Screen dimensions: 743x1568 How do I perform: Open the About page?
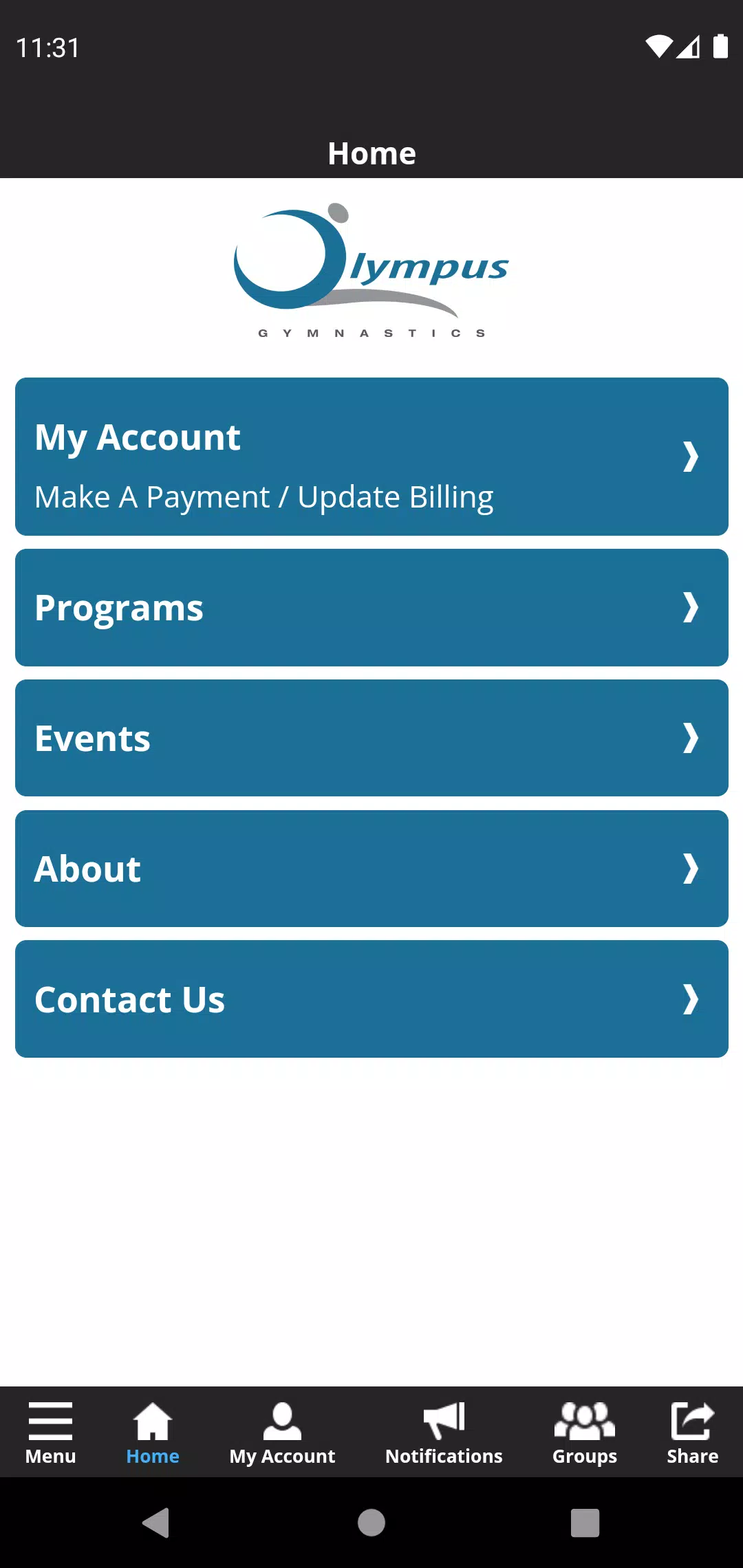371,869
